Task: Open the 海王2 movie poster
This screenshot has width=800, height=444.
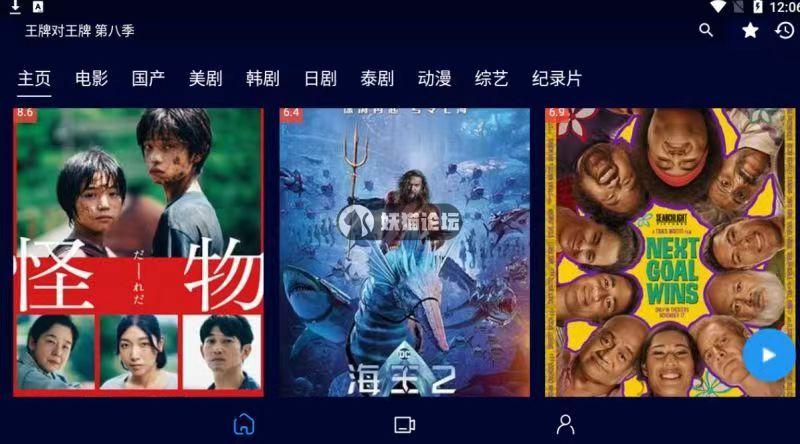Action: pyautogui.click(x=404, y=250)
